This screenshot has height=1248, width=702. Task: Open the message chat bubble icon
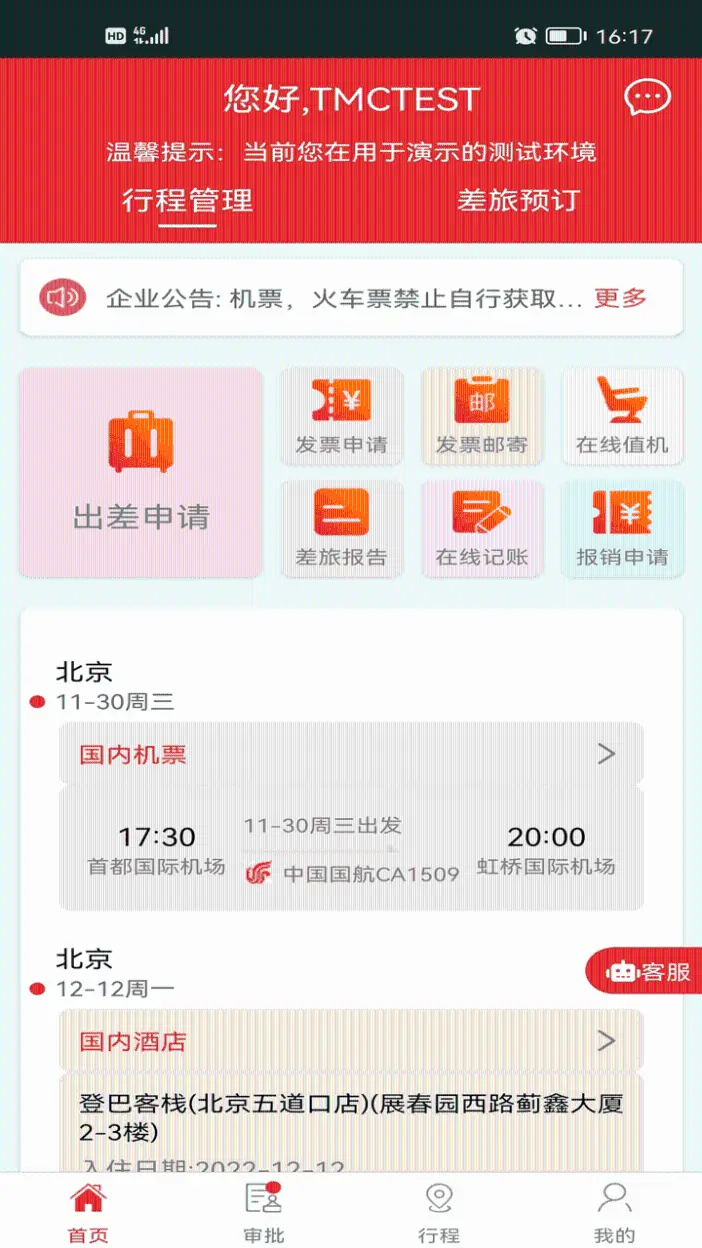(x=647, y=97)
